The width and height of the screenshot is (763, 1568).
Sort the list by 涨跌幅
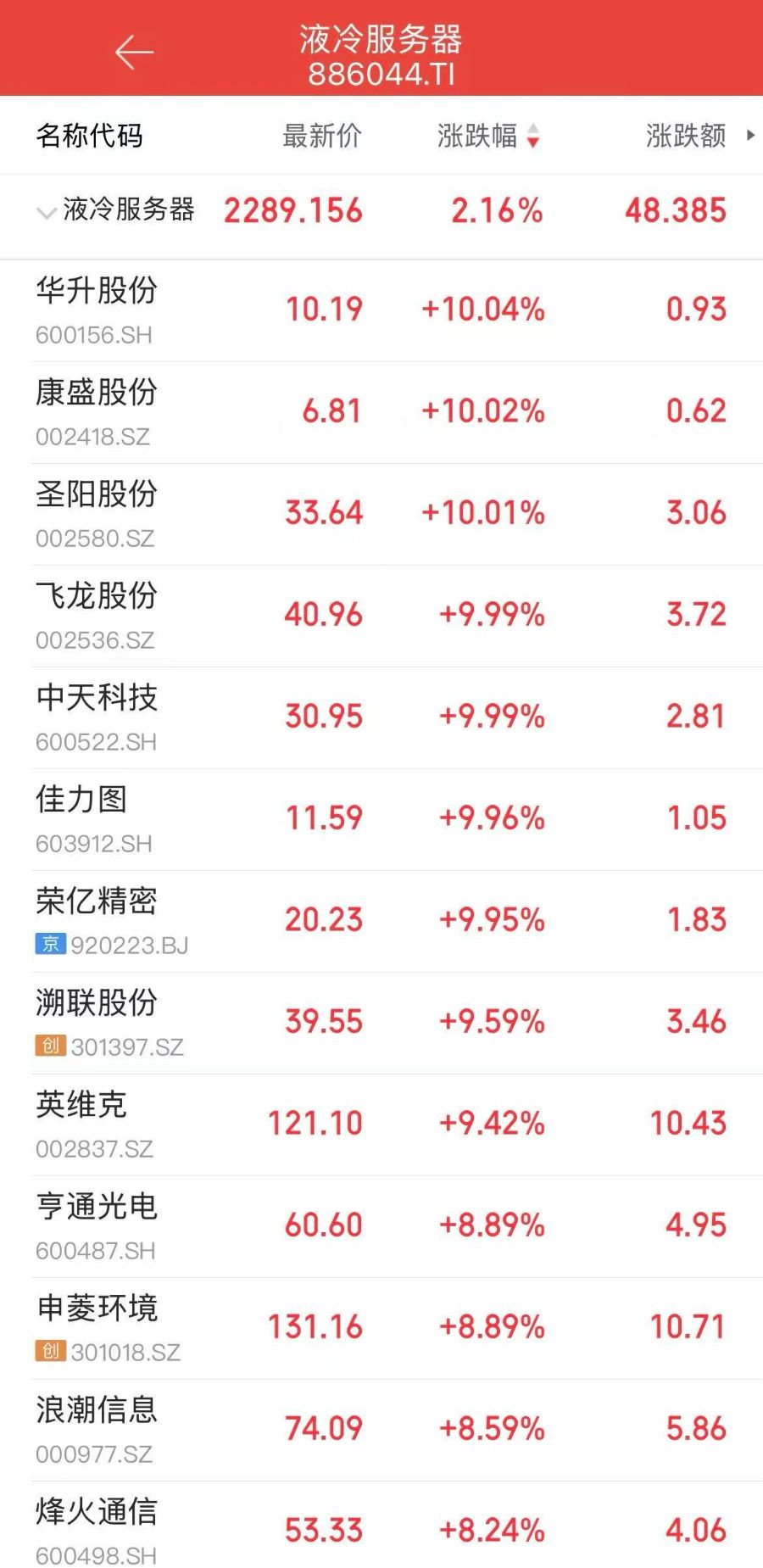tap(487, 136)
